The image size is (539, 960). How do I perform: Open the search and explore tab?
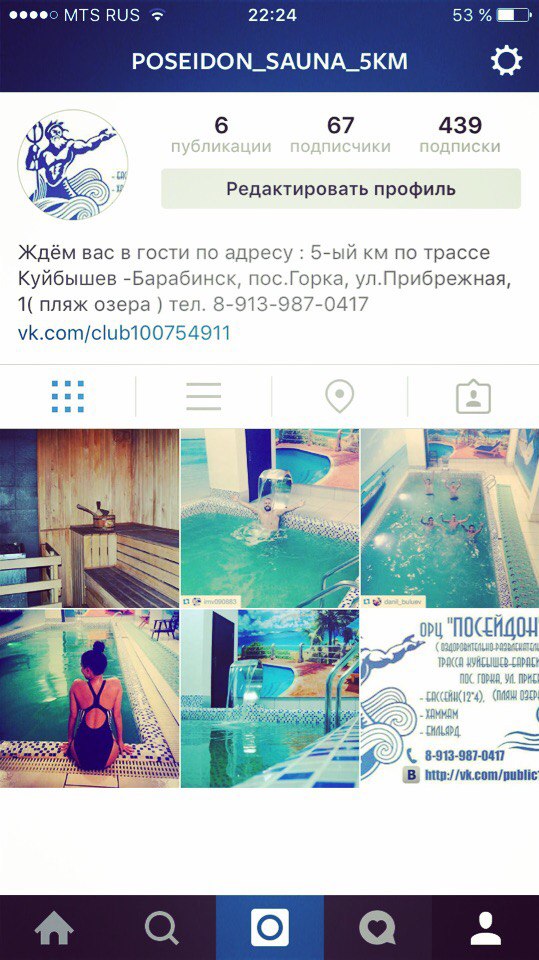(x=162, y=928)
